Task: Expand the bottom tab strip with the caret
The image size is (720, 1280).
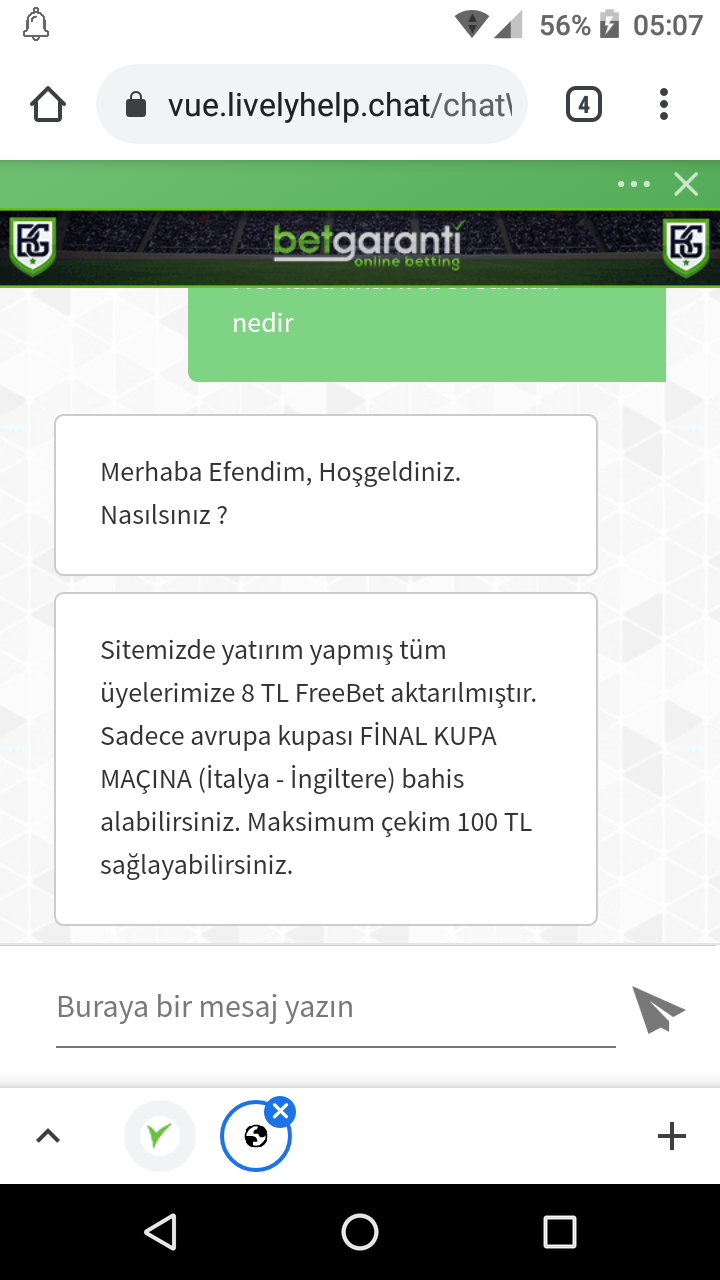Action: click(48, 1136)
